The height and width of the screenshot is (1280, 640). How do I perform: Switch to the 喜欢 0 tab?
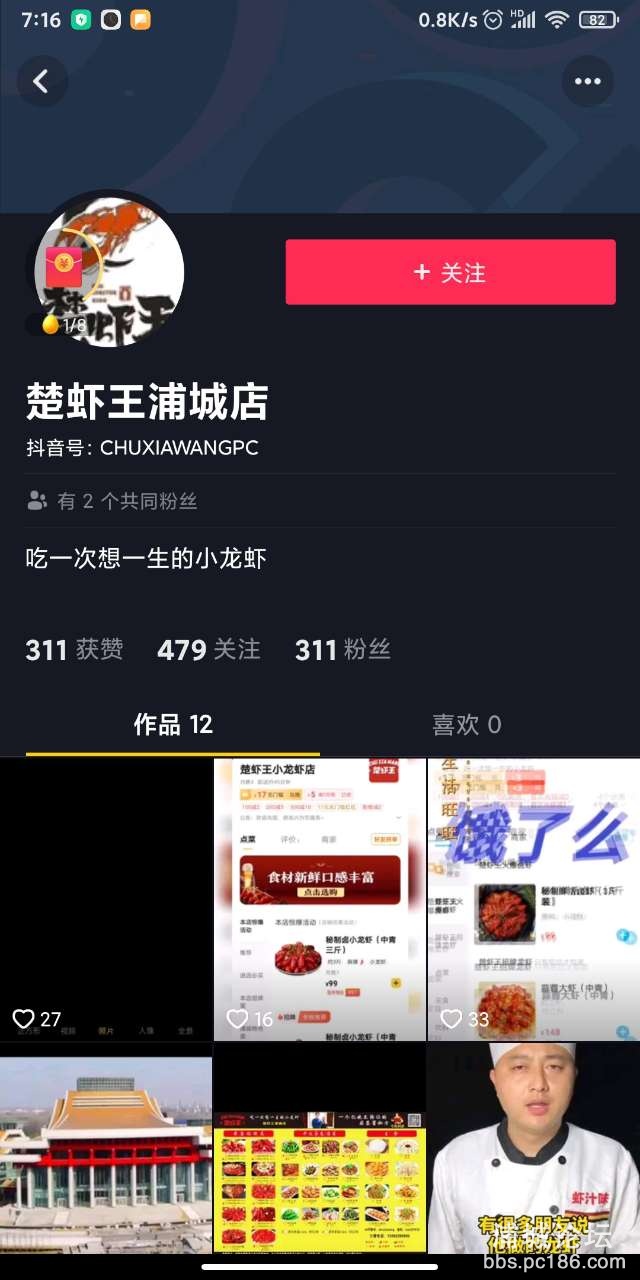[466, 725]
